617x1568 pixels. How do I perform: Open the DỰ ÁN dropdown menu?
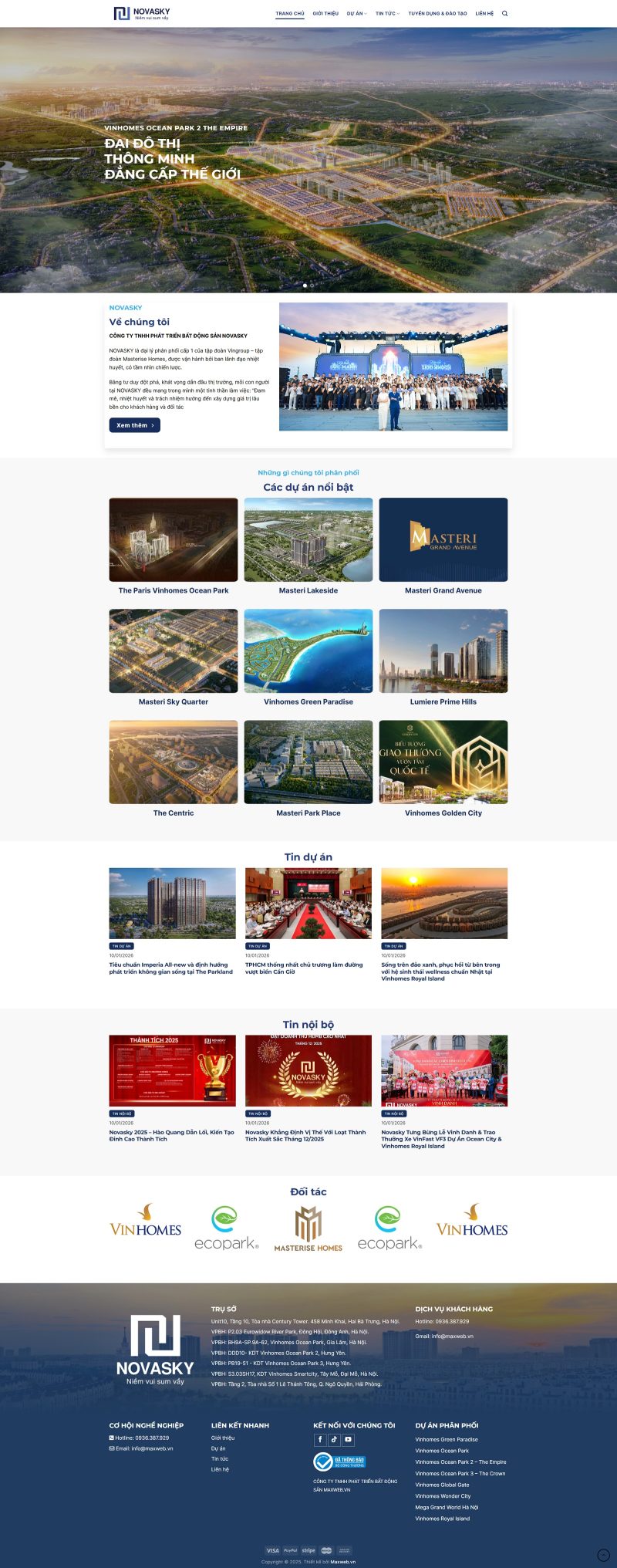(356, 13)
